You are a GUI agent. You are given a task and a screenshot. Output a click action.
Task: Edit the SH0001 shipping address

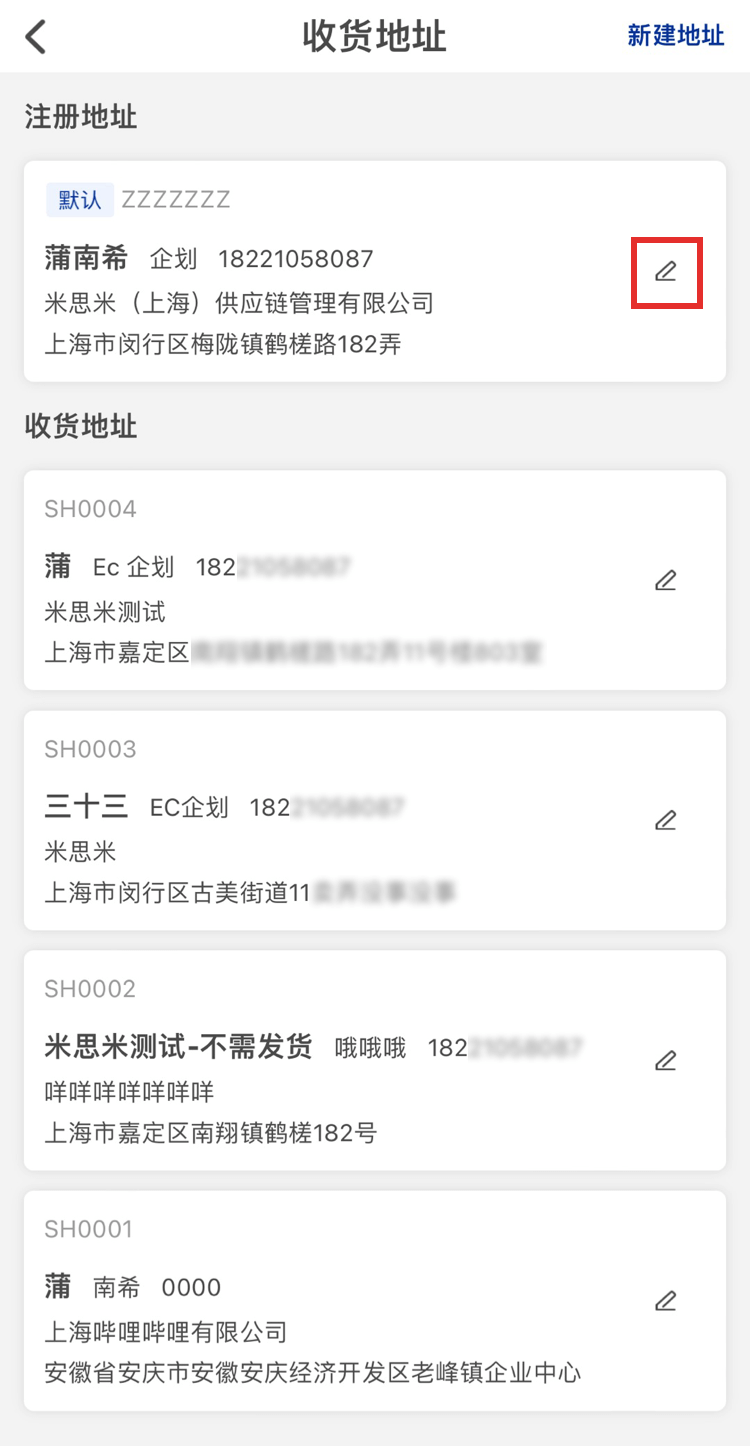[666, 1301]
